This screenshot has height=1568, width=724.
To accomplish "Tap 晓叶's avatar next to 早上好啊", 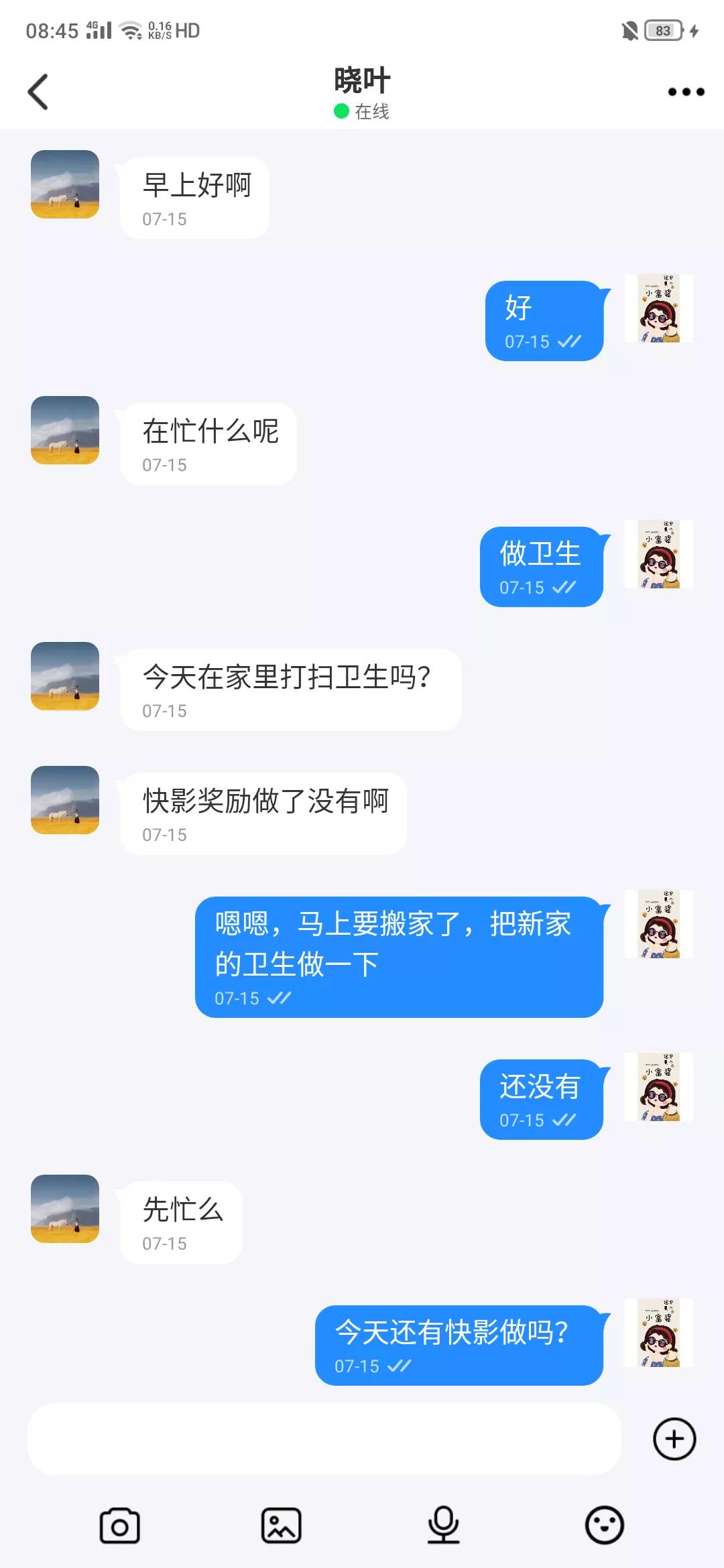I will pos(64,186).
